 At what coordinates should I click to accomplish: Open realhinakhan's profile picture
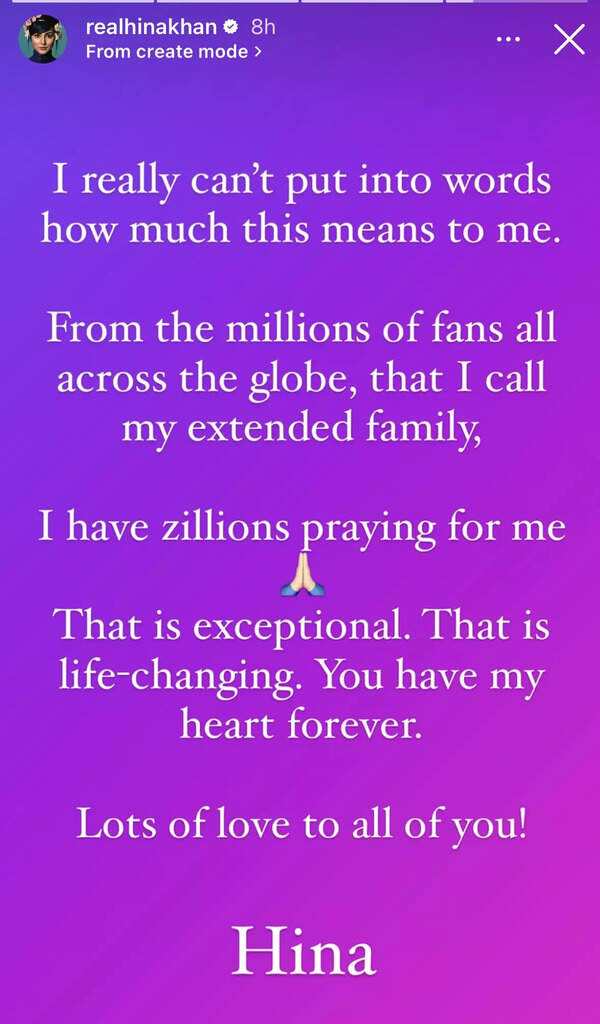coord(42,40)
